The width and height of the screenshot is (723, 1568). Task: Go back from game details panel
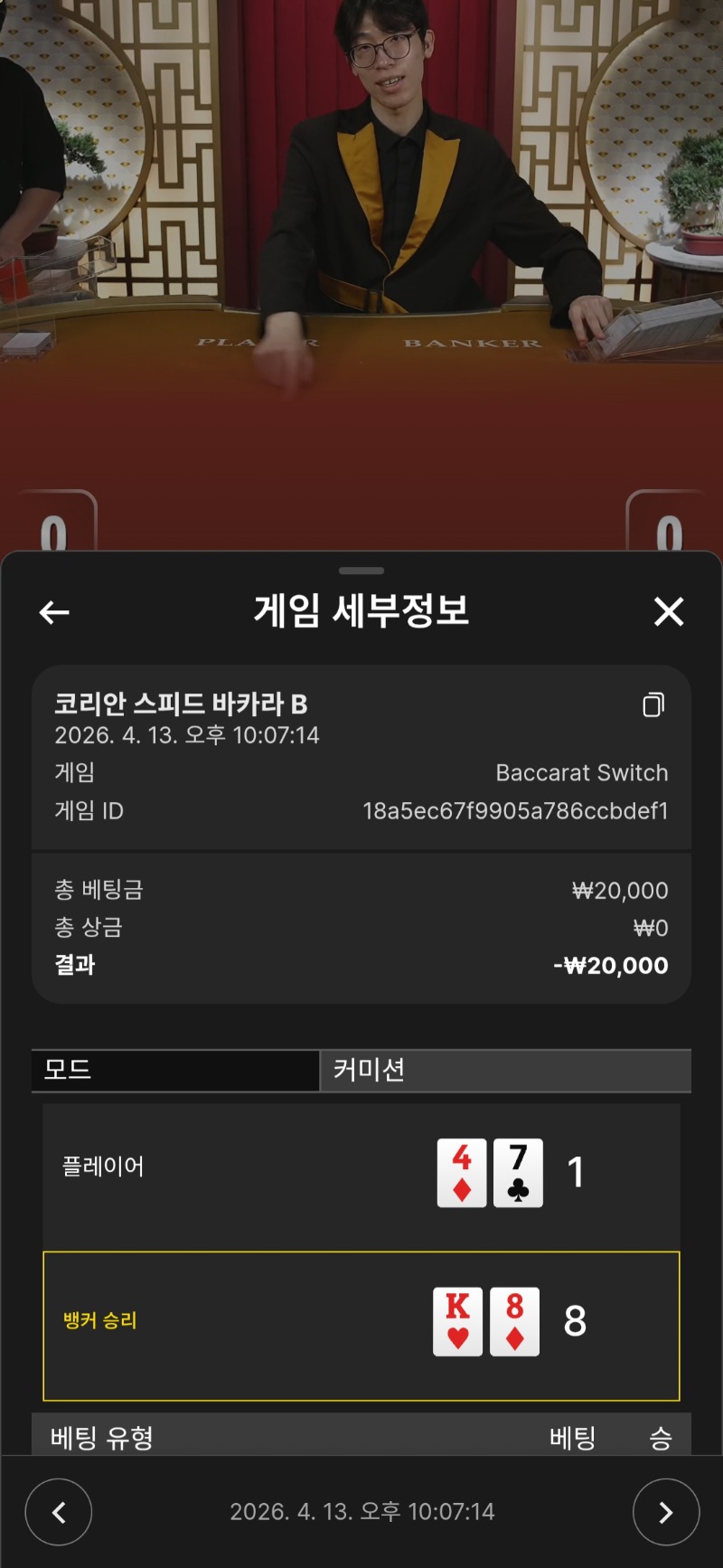point(54,612)
